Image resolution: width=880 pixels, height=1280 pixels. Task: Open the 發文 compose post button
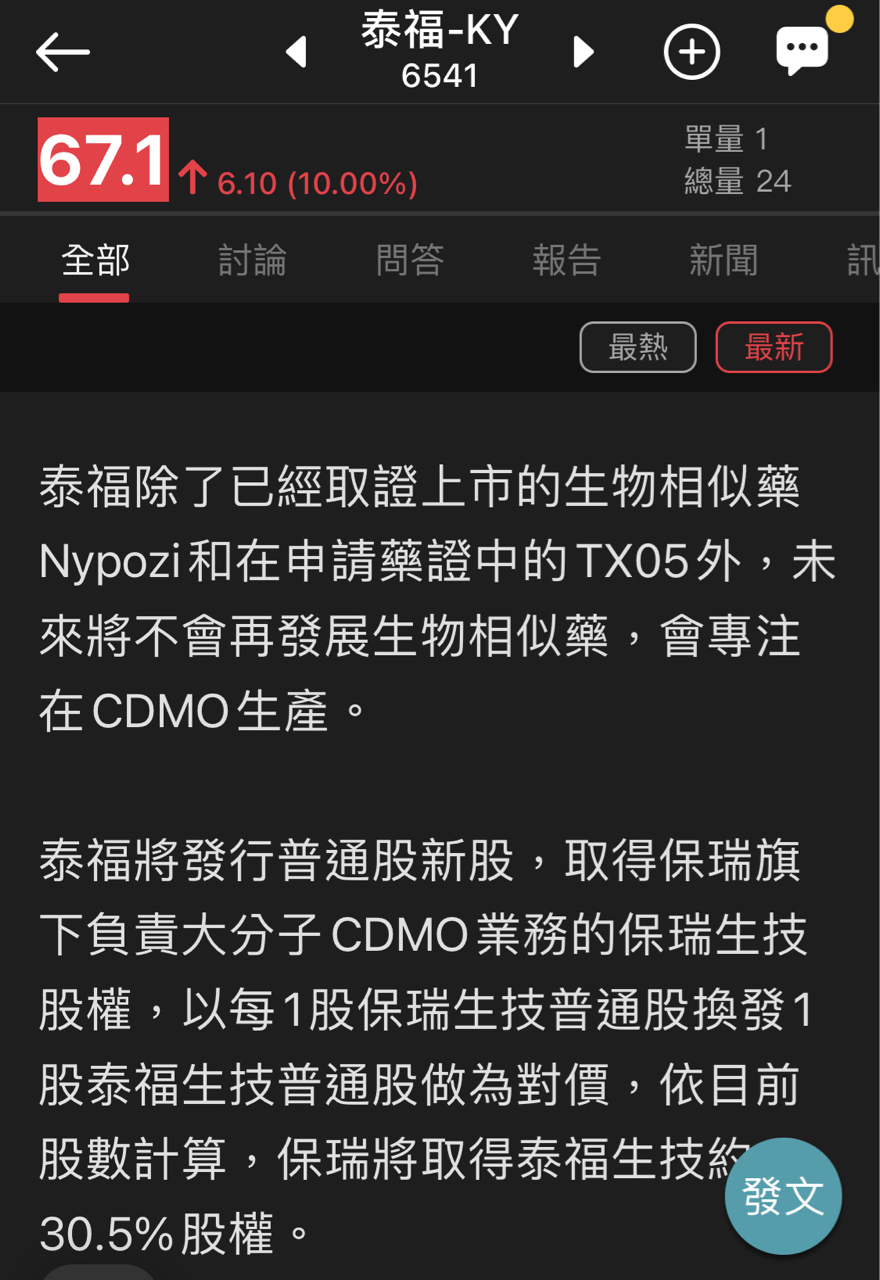tap(783, 1196)
